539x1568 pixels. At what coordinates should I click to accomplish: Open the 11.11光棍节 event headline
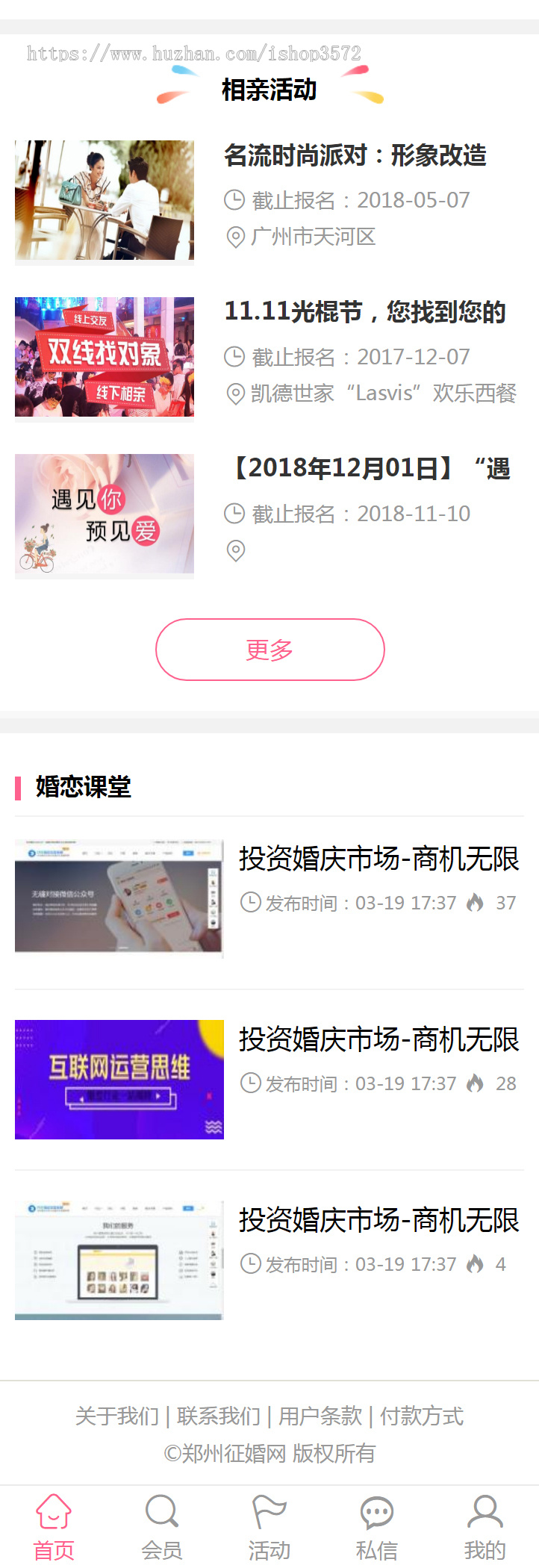[x=365, y=313]
